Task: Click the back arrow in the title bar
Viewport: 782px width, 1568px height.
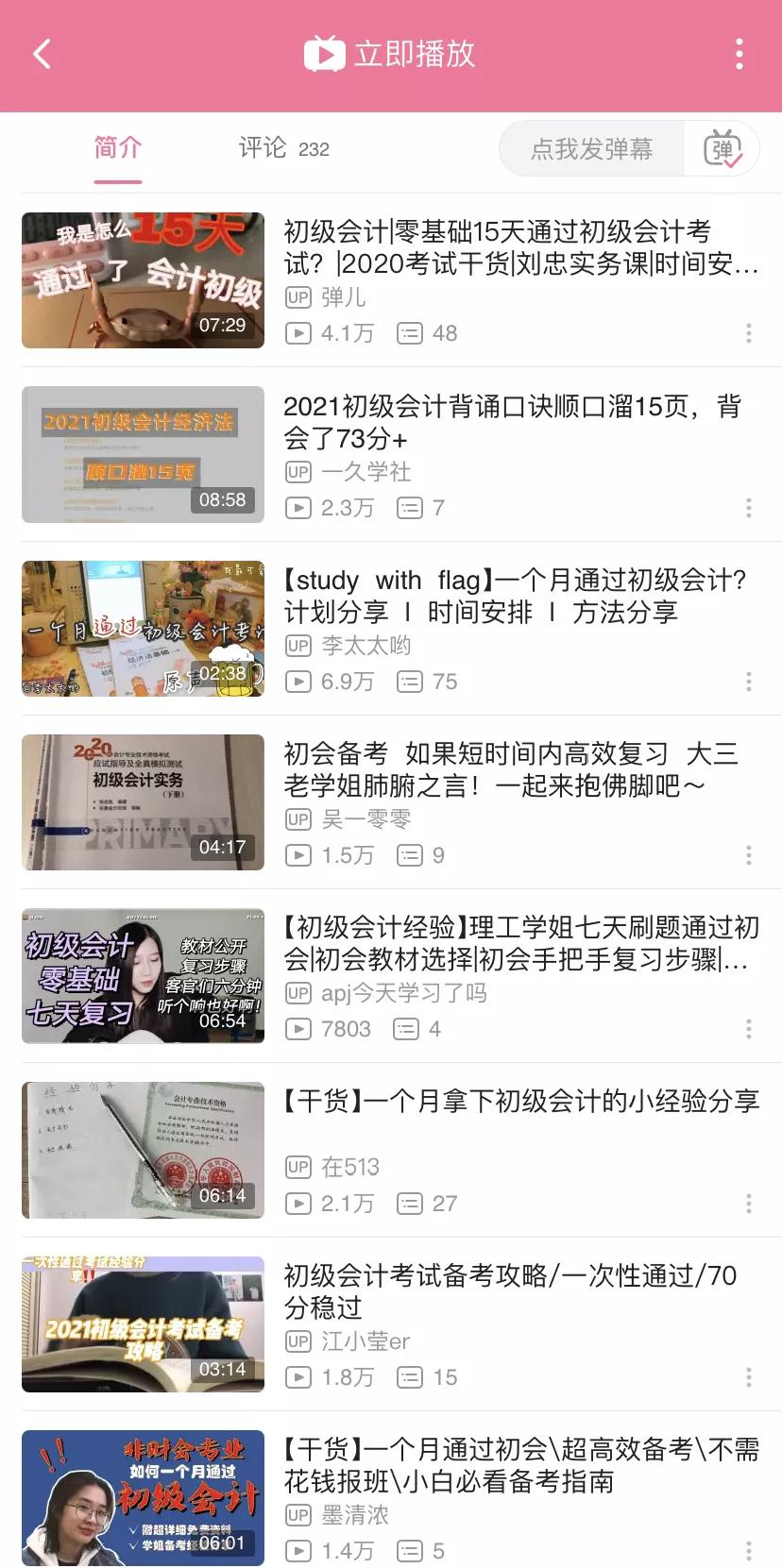Action: (x=40, y=54)
